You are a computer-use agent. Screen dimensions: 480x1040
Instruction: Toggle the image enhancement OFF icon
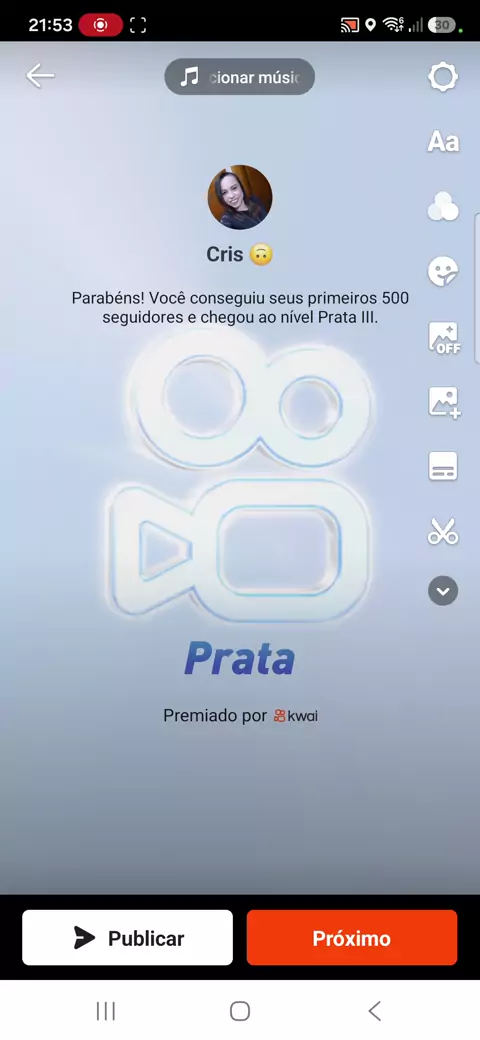(444, 337)
